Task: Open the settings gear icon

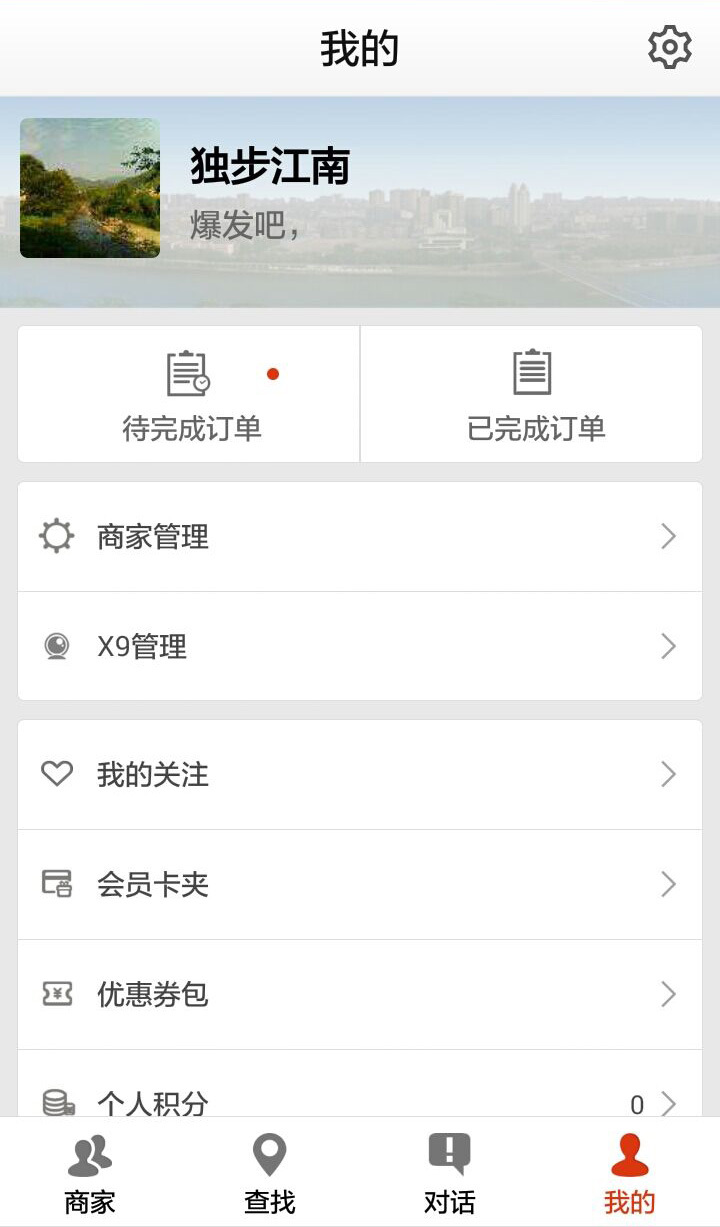Action: (668, 46)
